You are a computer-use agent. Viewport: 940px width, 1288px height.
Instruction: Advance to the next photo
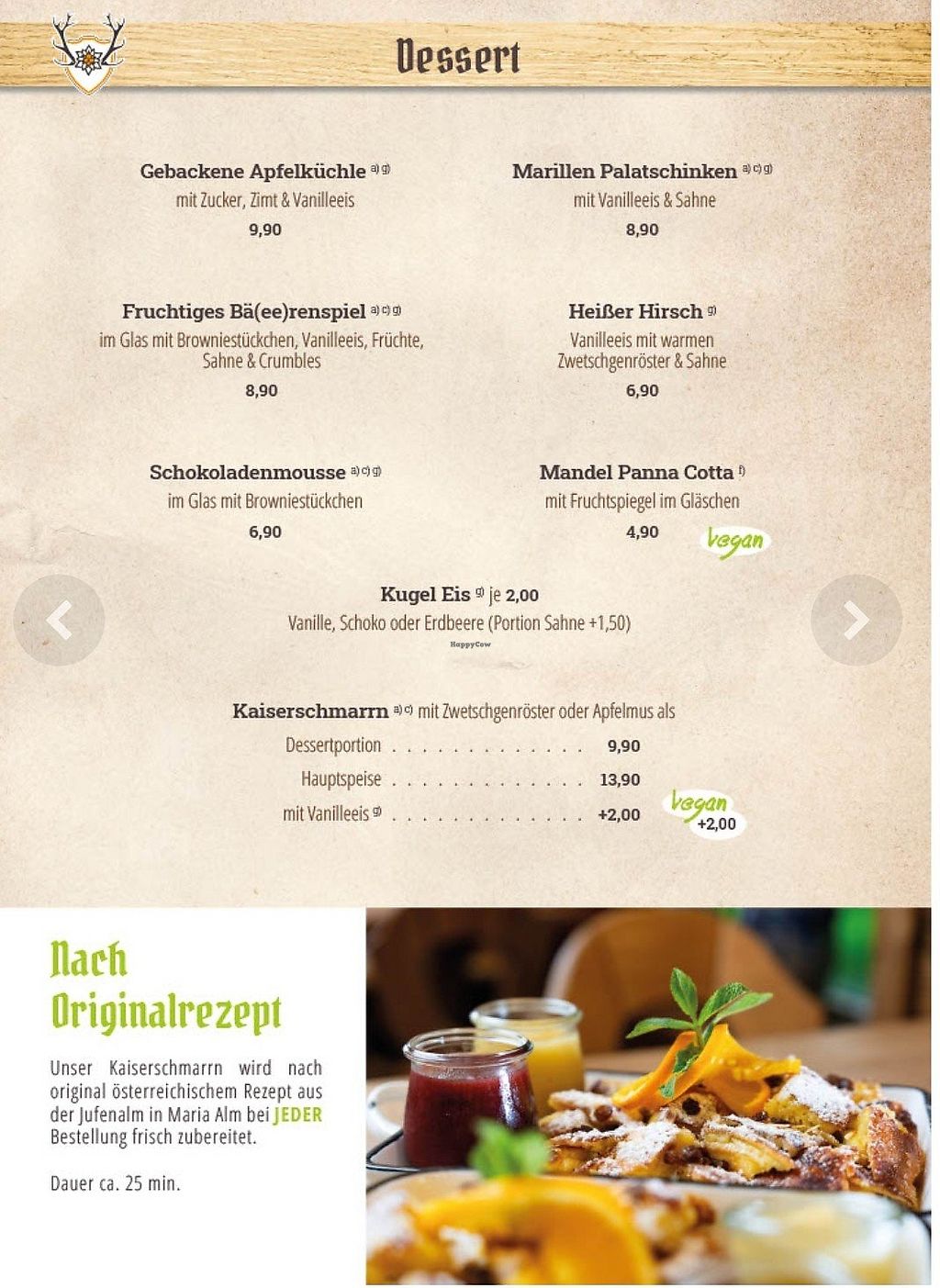(x=856, y=621)
